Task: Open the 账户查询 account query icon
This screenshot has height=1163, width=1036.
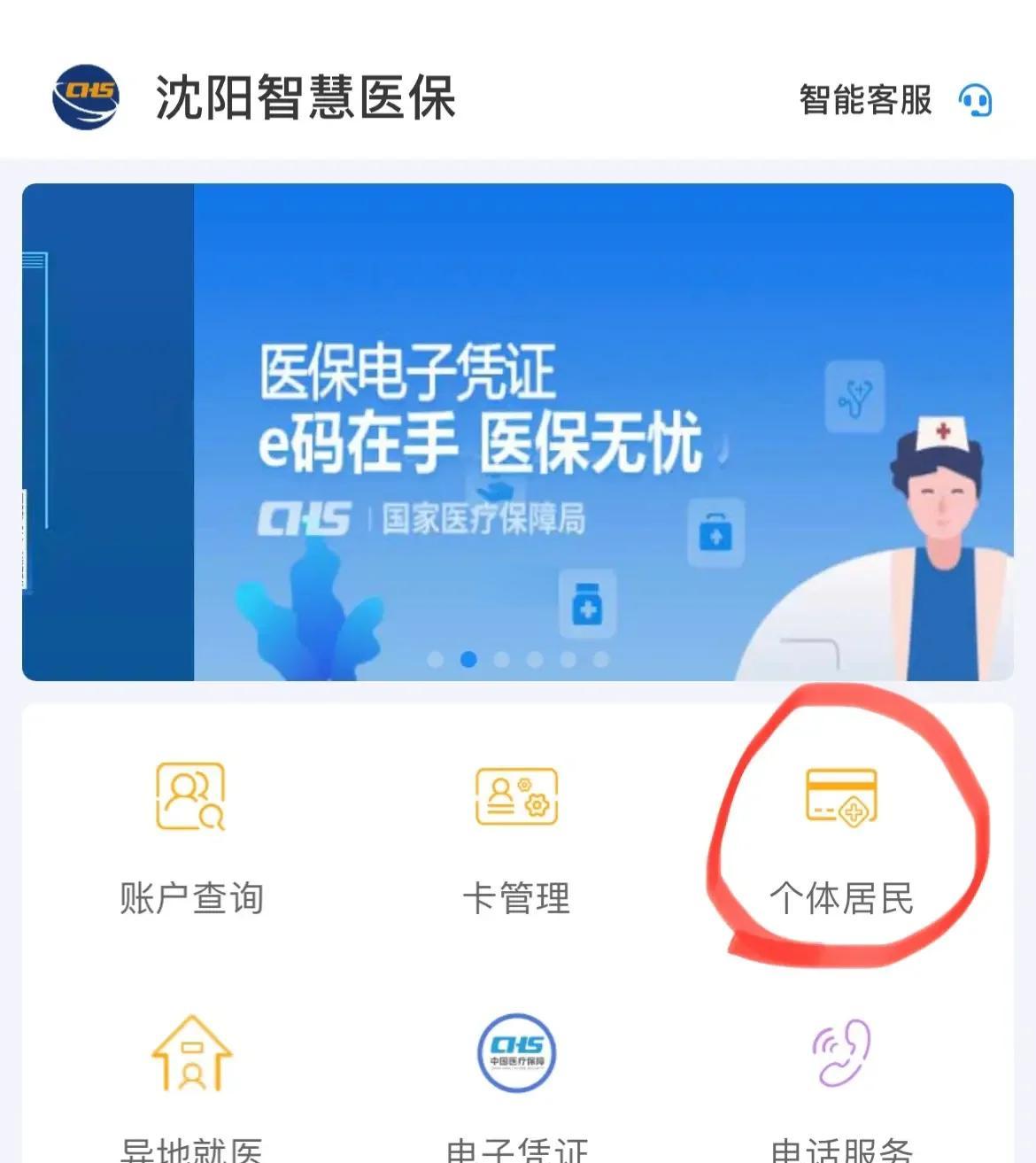Action: point(189,797)
